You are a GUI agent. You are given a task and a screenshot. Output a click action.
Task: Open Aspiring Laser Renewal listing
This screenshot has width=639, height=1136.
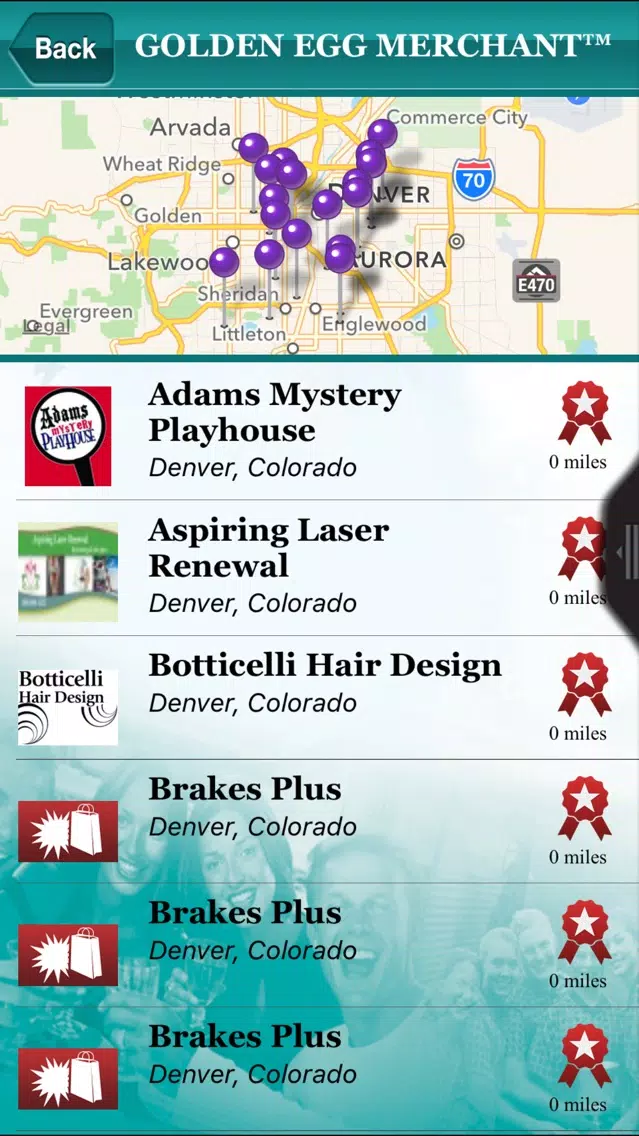(x=320, y=568)
